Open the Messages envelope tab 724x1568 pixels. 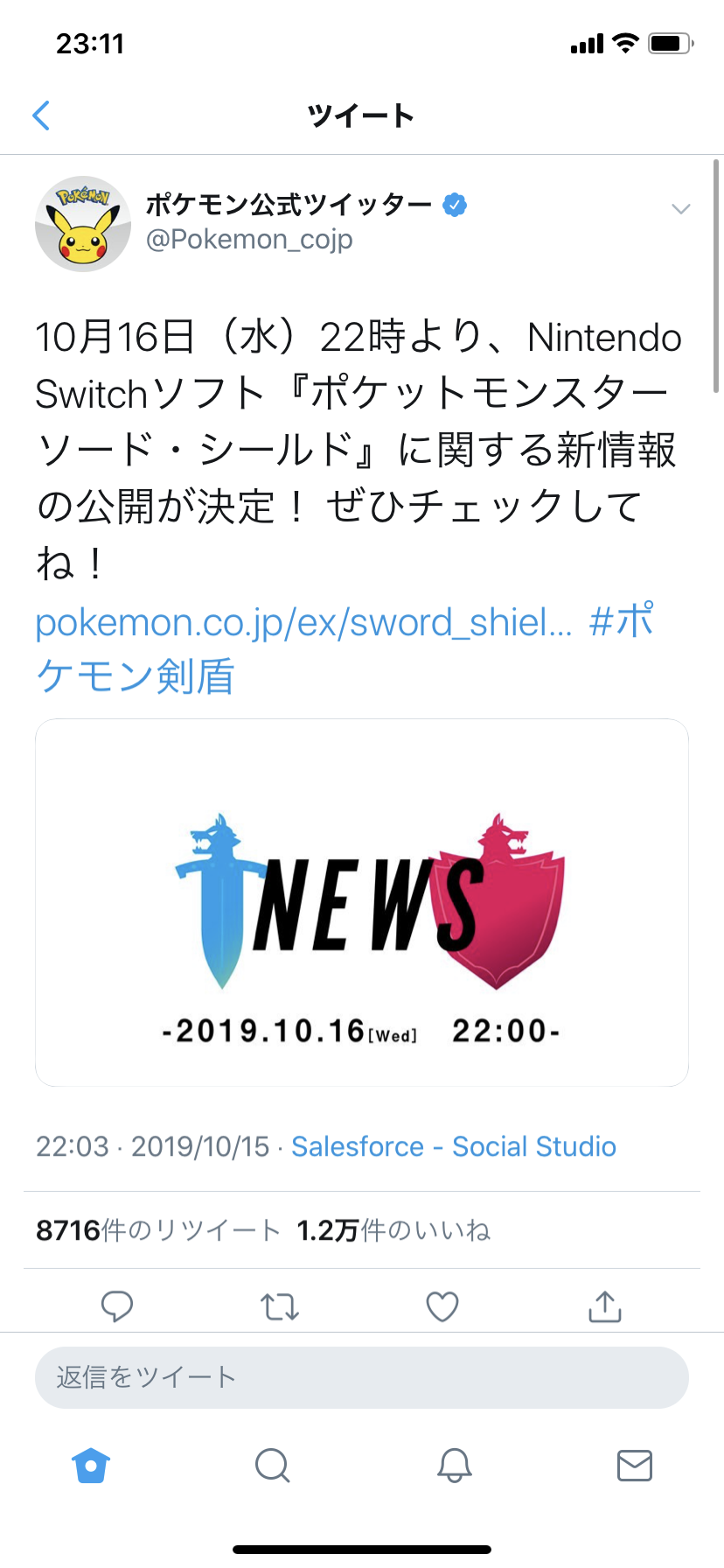635,1465
